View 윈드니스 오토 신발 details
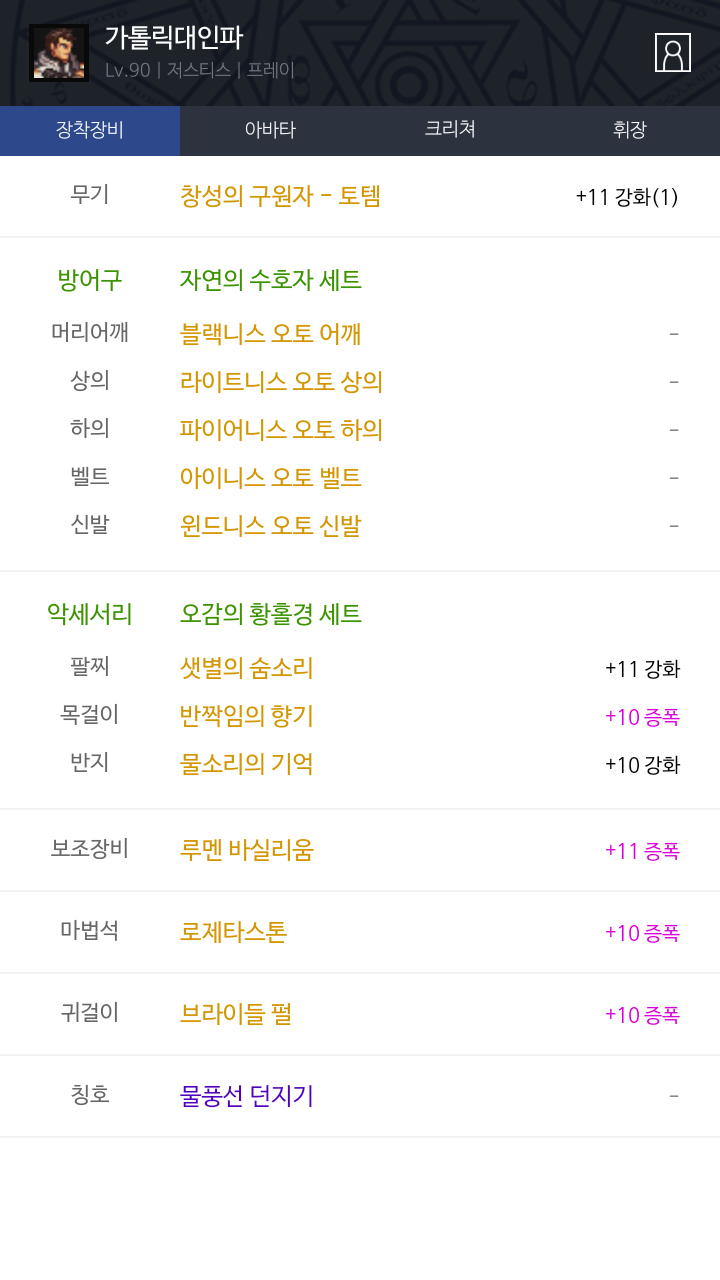The image size is (720, 1280). (x=271, y=526)
